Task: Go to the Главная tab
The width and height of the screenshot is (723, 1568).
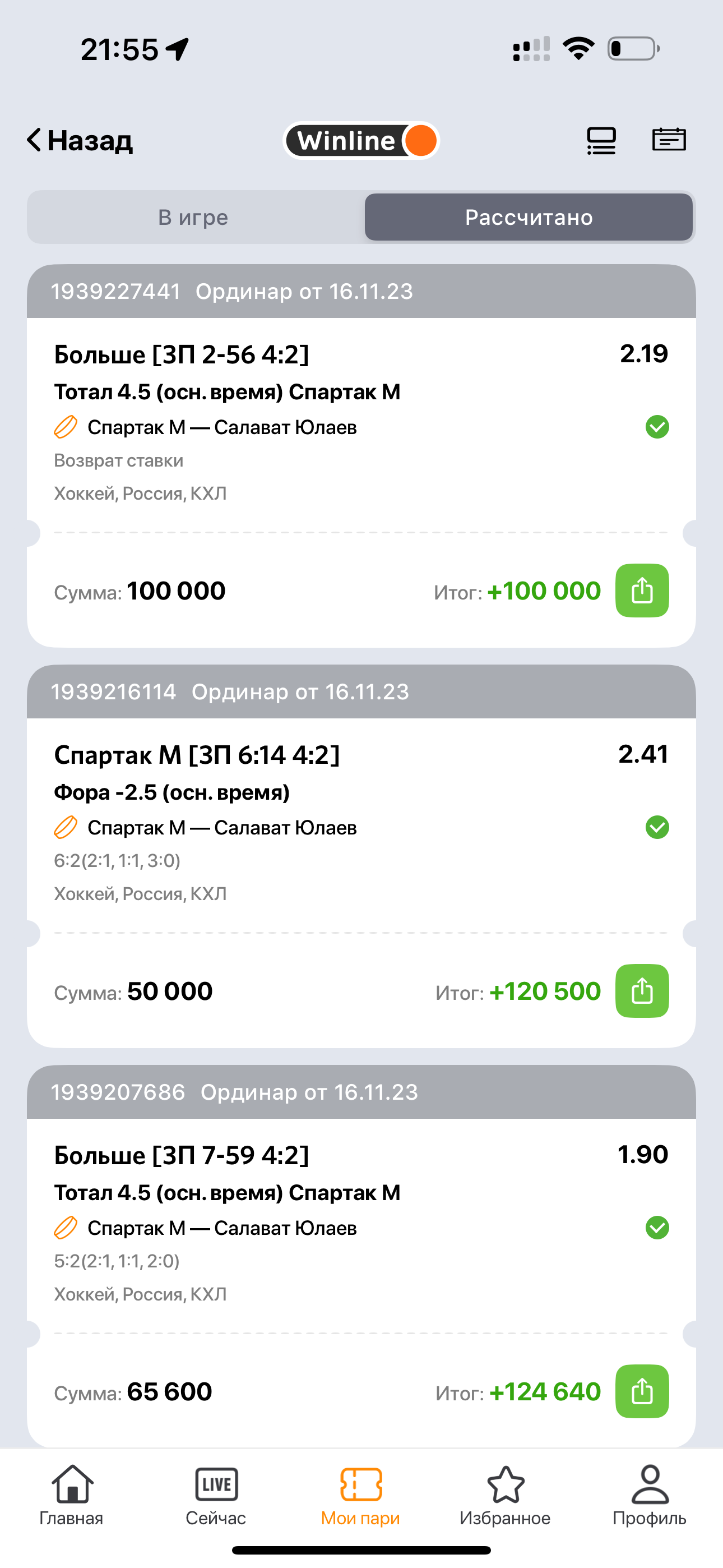Action: (x=72, y=1495)
